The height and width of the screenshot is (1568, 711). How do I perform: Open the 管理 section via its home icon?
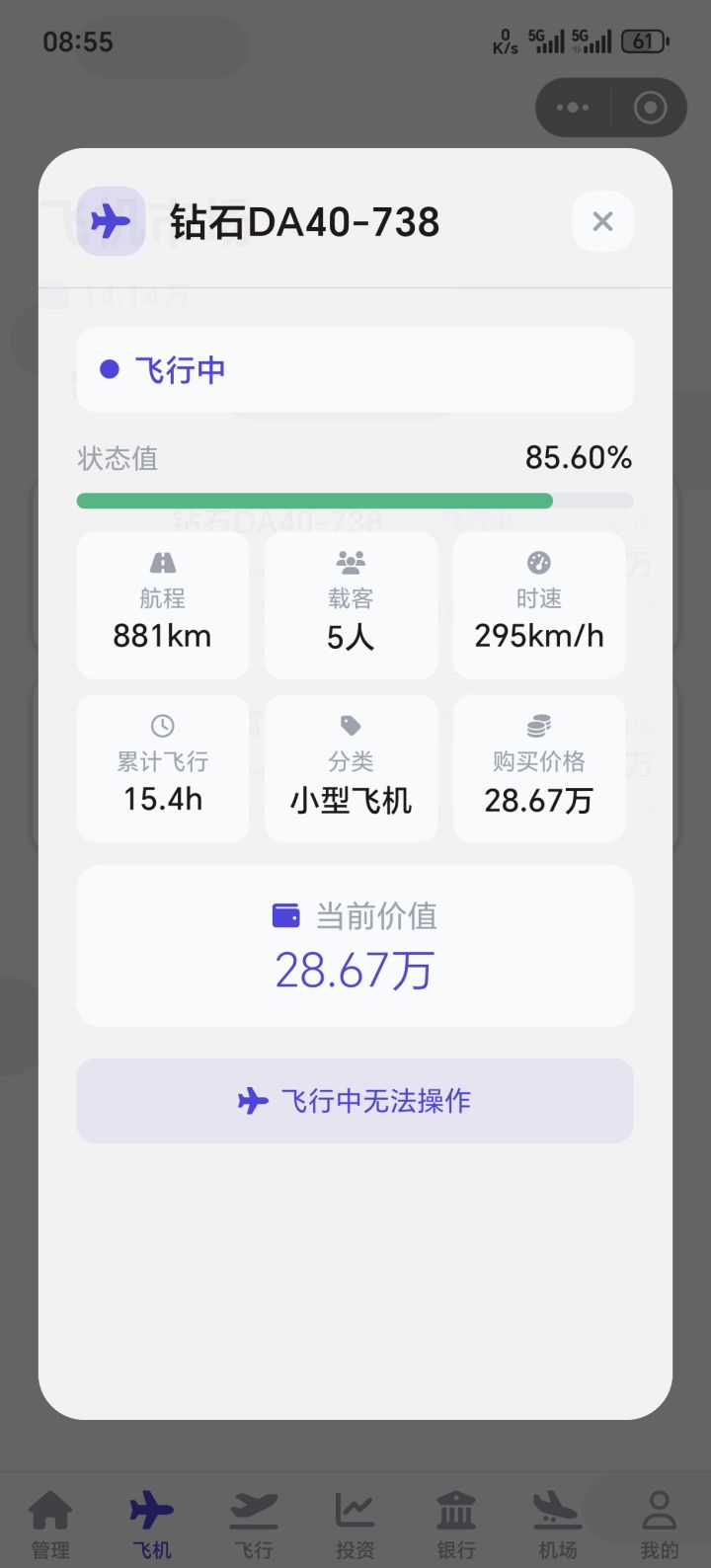point(49,1509)
